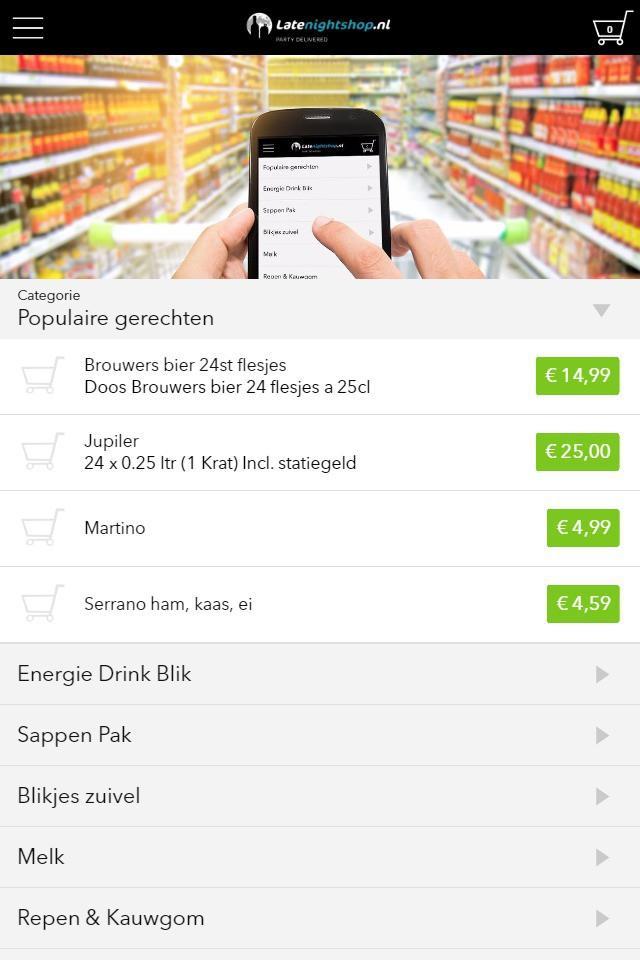Expand the Energie Drink Blik category
Image resolution: width=640 pixels, height=960 pixels.
[x=320, y=674]
